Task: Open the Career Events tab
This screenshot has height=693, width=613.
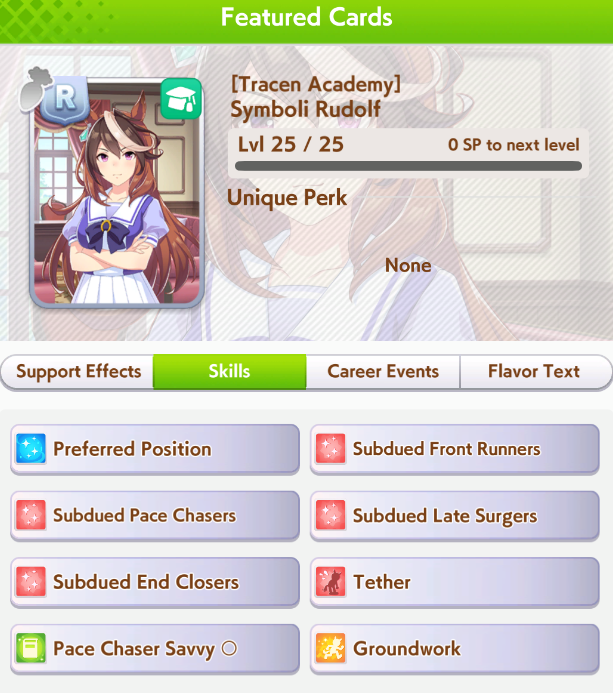Action: pos(383,371)
